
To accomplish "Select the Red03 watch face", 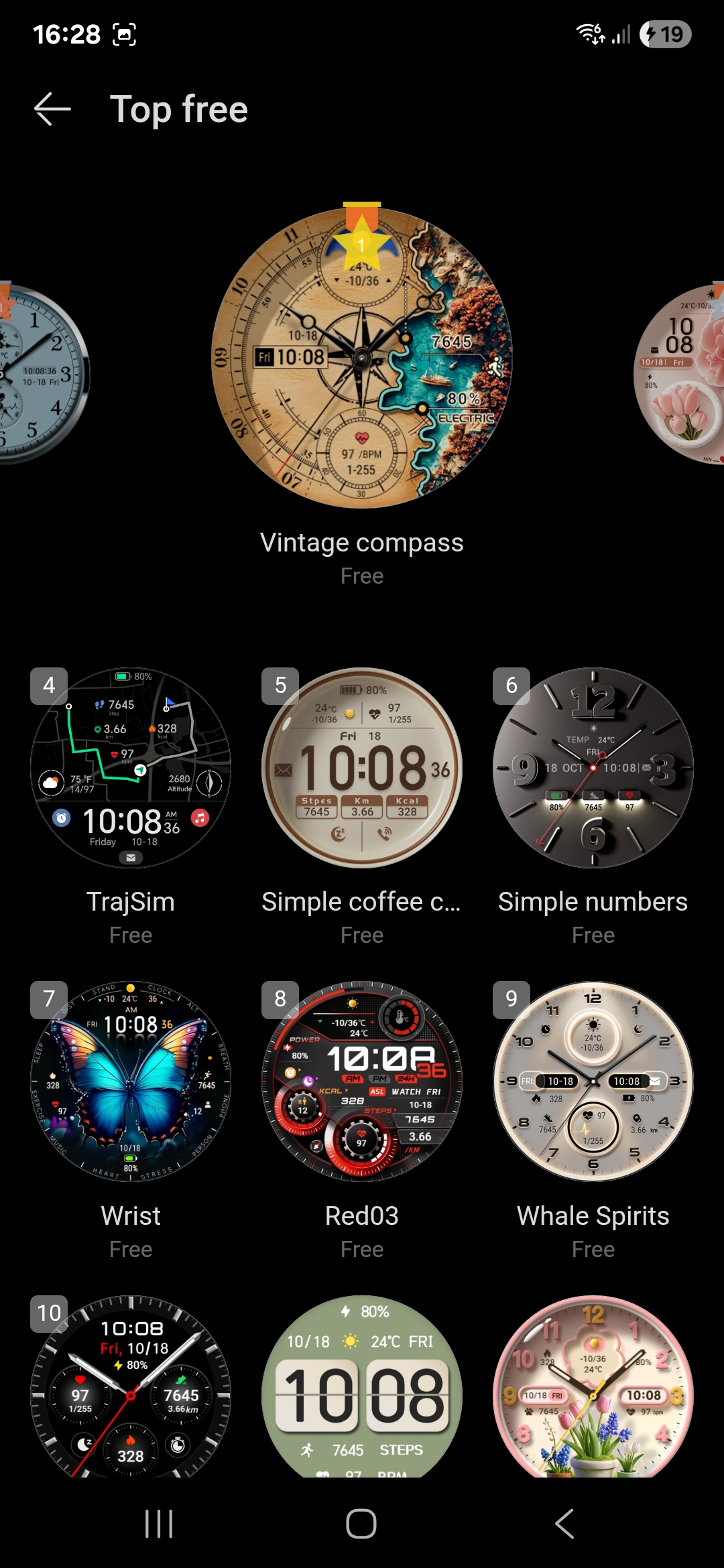I will point(362,1082).
